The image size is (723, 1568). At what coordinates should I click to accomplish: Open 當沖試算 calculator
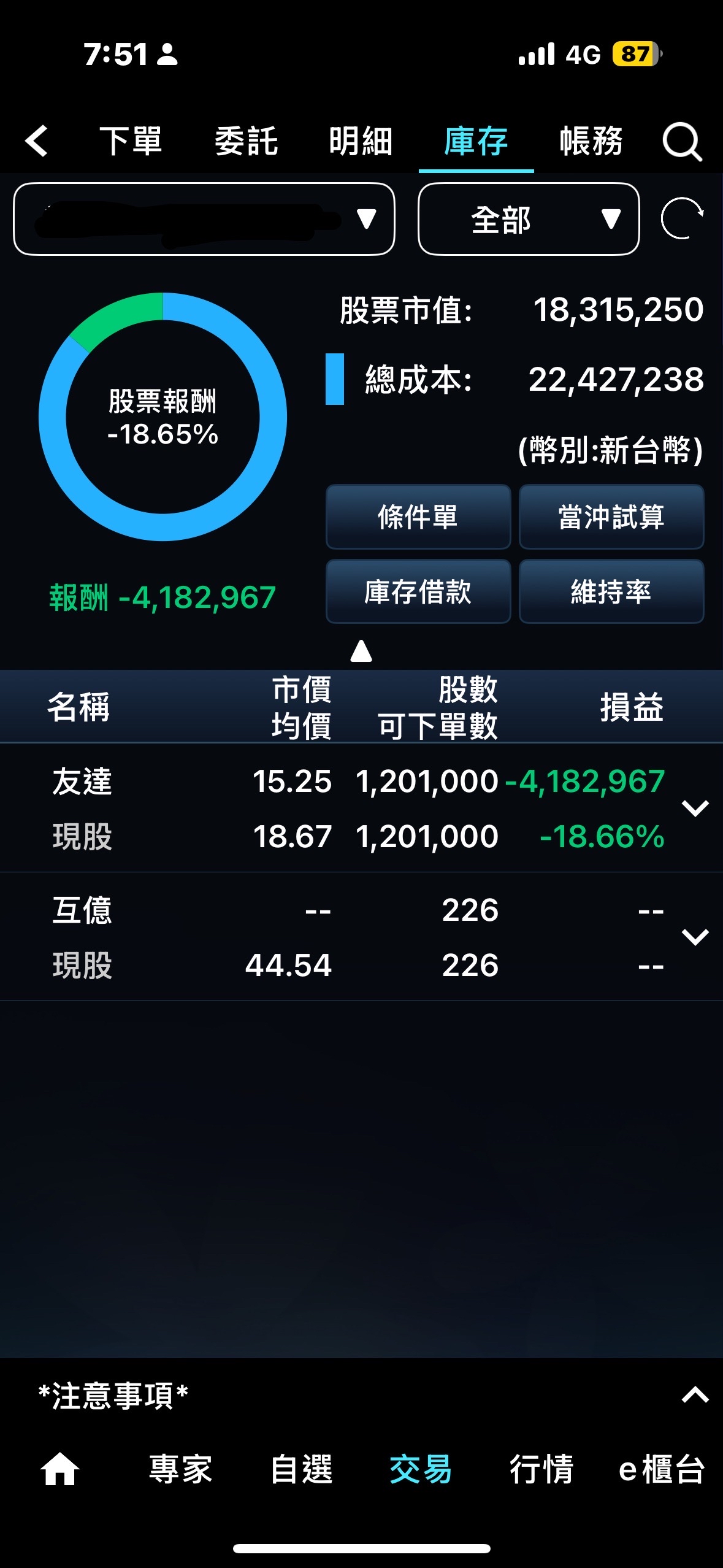pos(611,517)
